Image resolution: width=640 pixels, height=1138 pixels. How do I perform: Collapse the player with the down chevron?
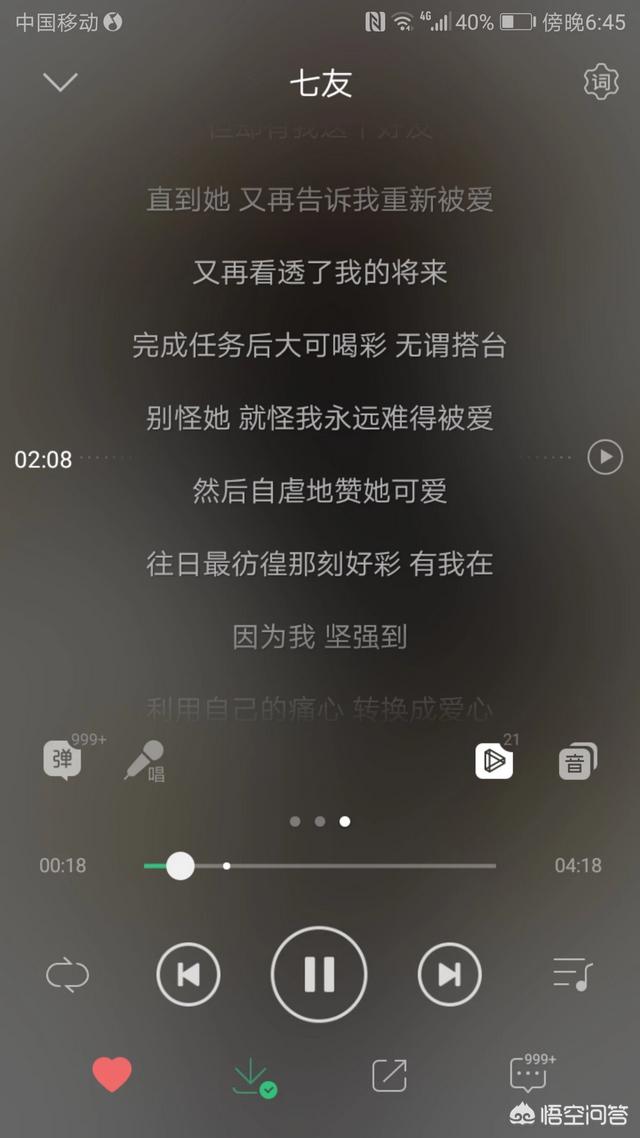pyautogui.click(x=60, y=82)
